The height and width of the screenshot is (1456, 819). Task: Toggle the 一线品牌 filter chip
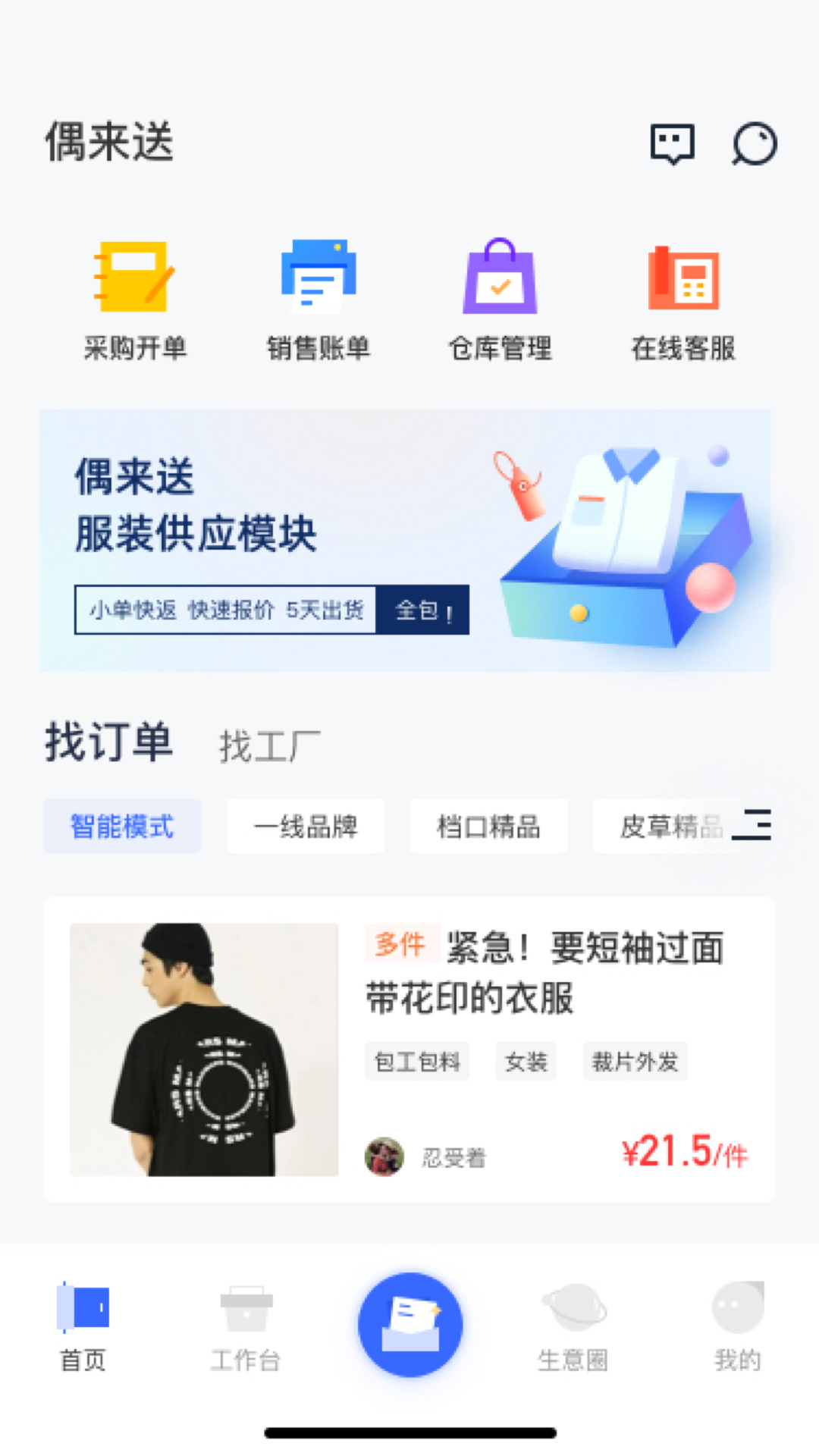pos(306,826)
